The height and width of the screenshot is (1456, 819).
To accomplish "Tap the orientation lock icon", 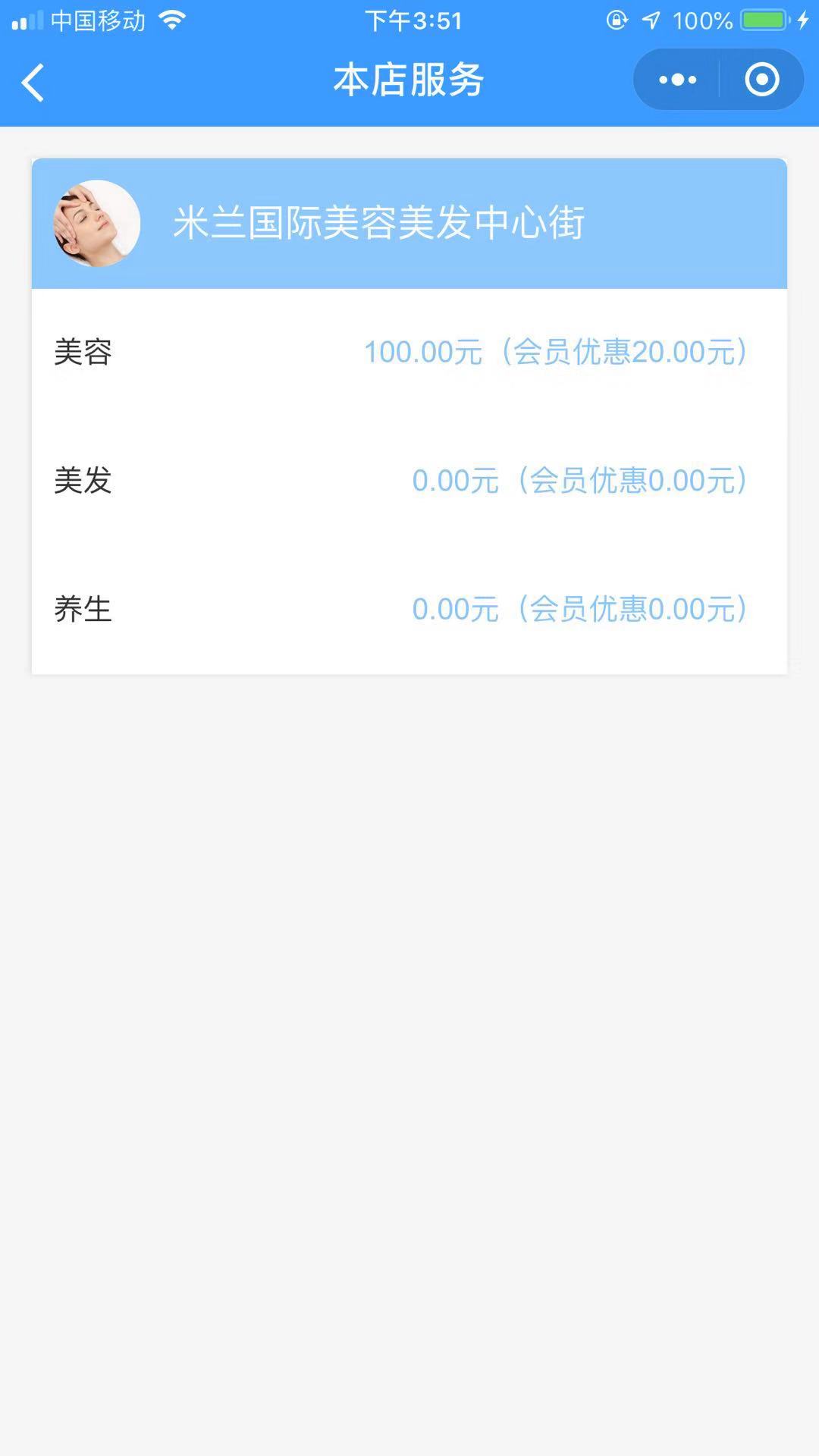I will pyautogui.click(x=616, y=20).
